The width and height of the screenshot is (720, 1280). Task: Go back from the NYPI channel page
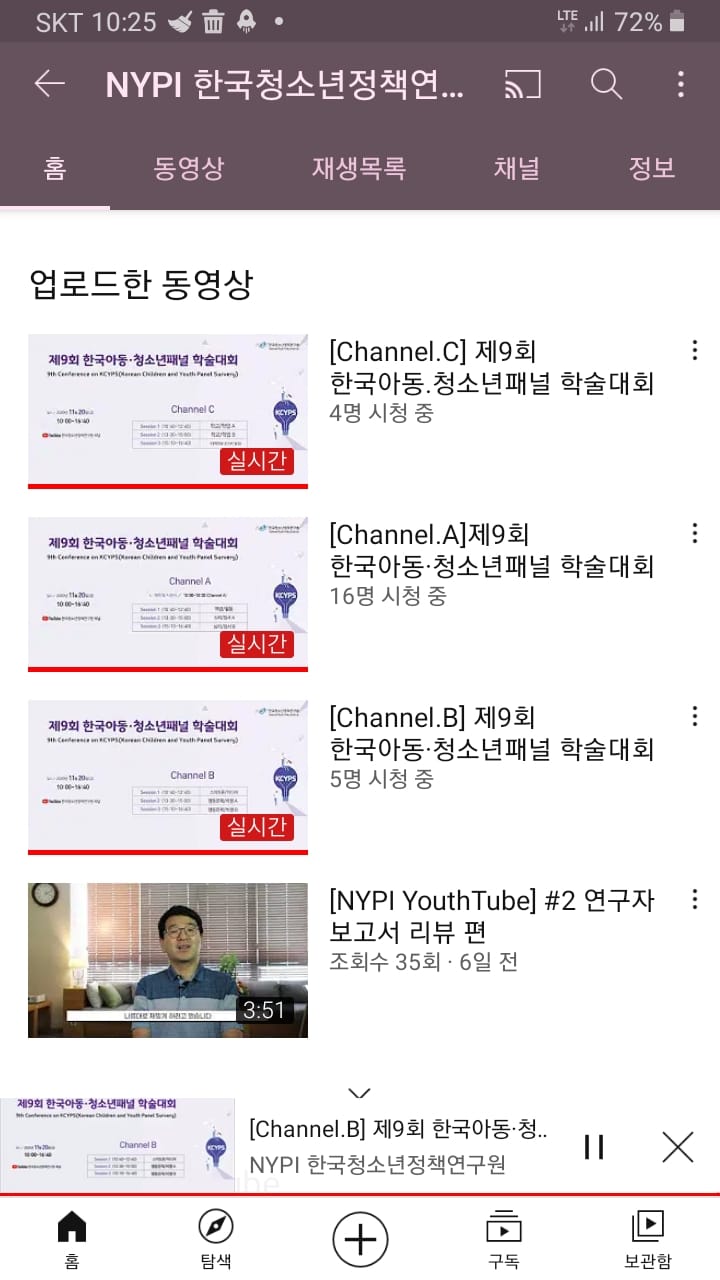49,84
